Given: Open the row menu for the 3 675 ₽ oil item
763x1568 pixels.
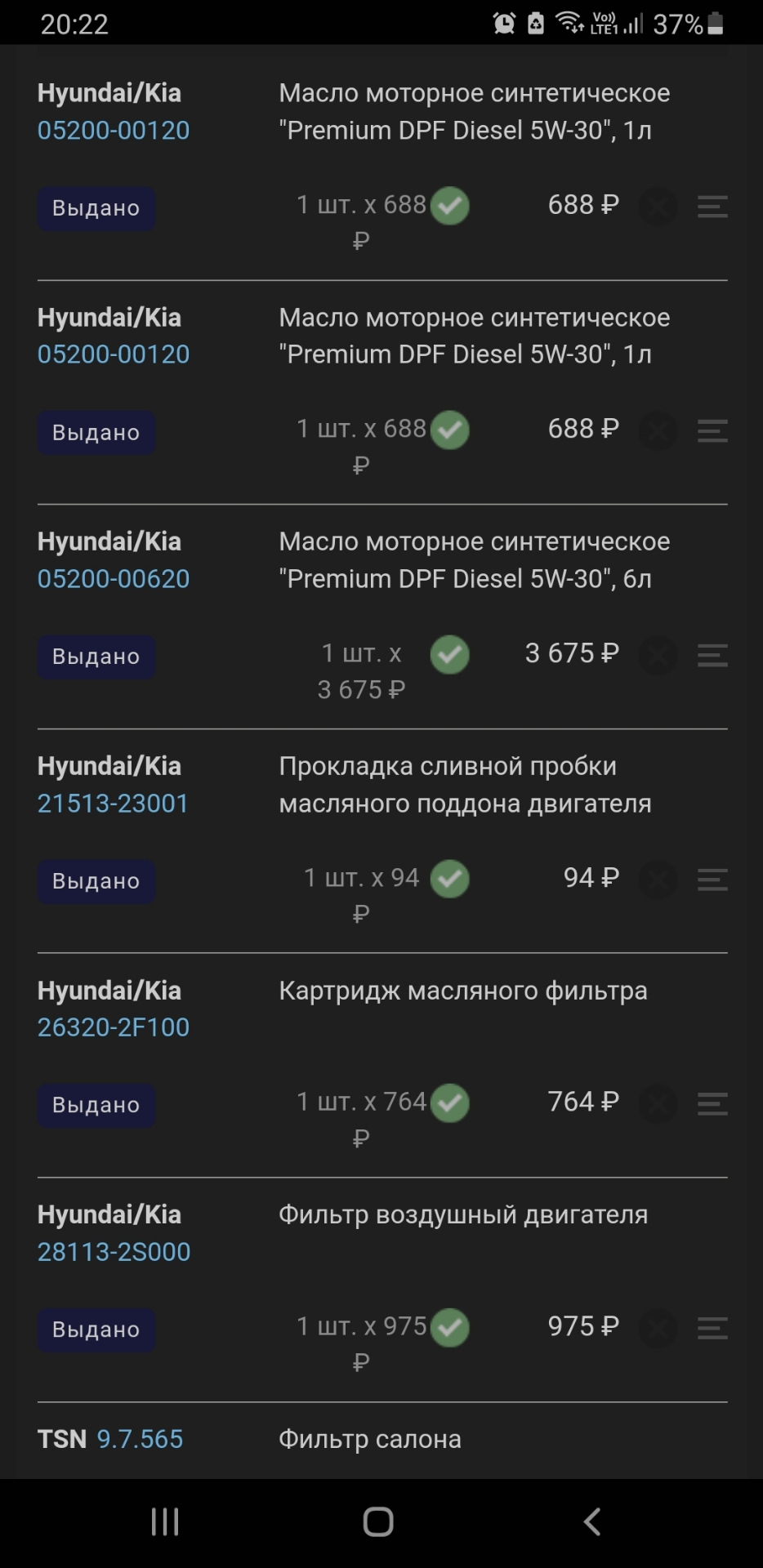Looking at the screenshot, I should point(711,655).
